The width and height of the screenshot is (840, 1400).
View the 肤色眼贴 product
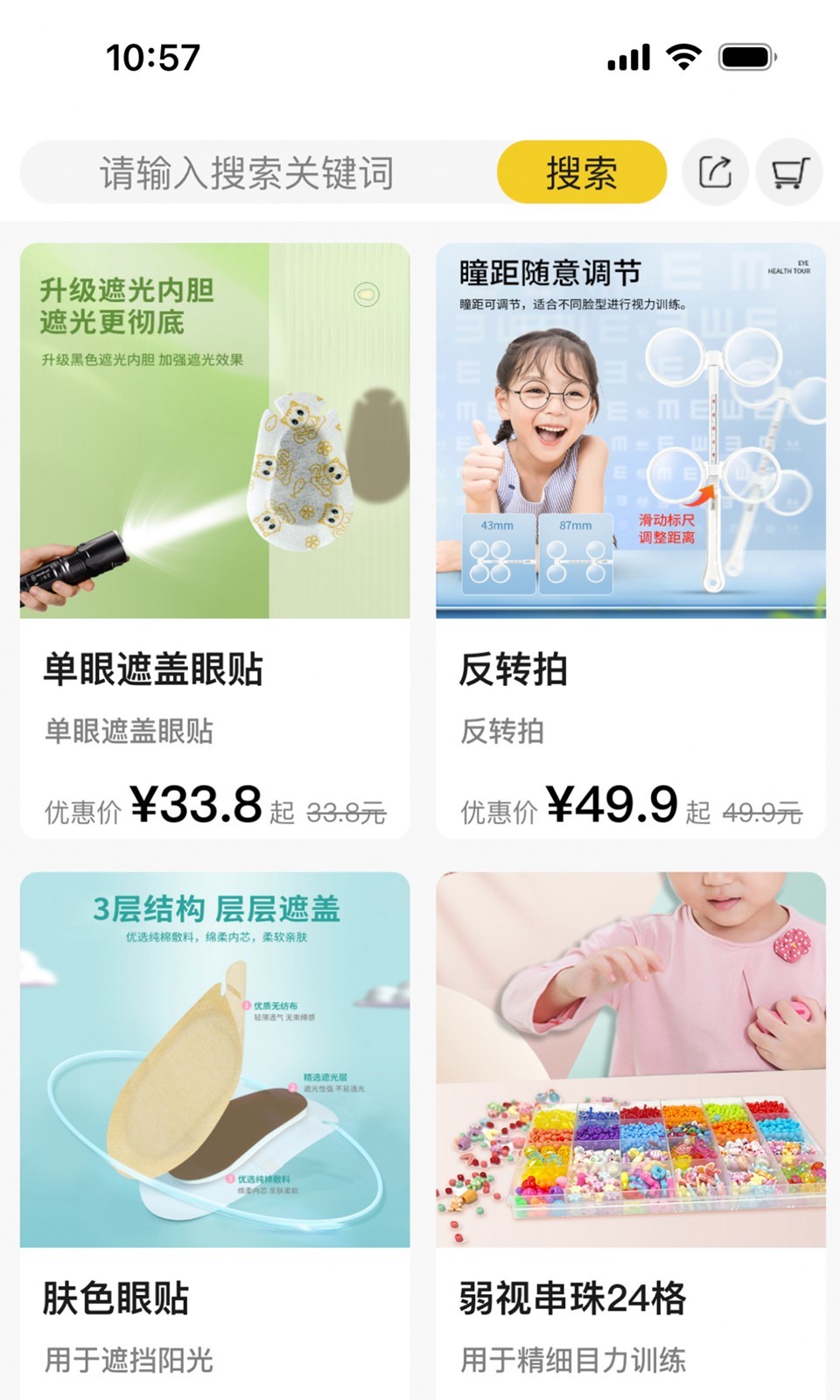point(214,1129)
